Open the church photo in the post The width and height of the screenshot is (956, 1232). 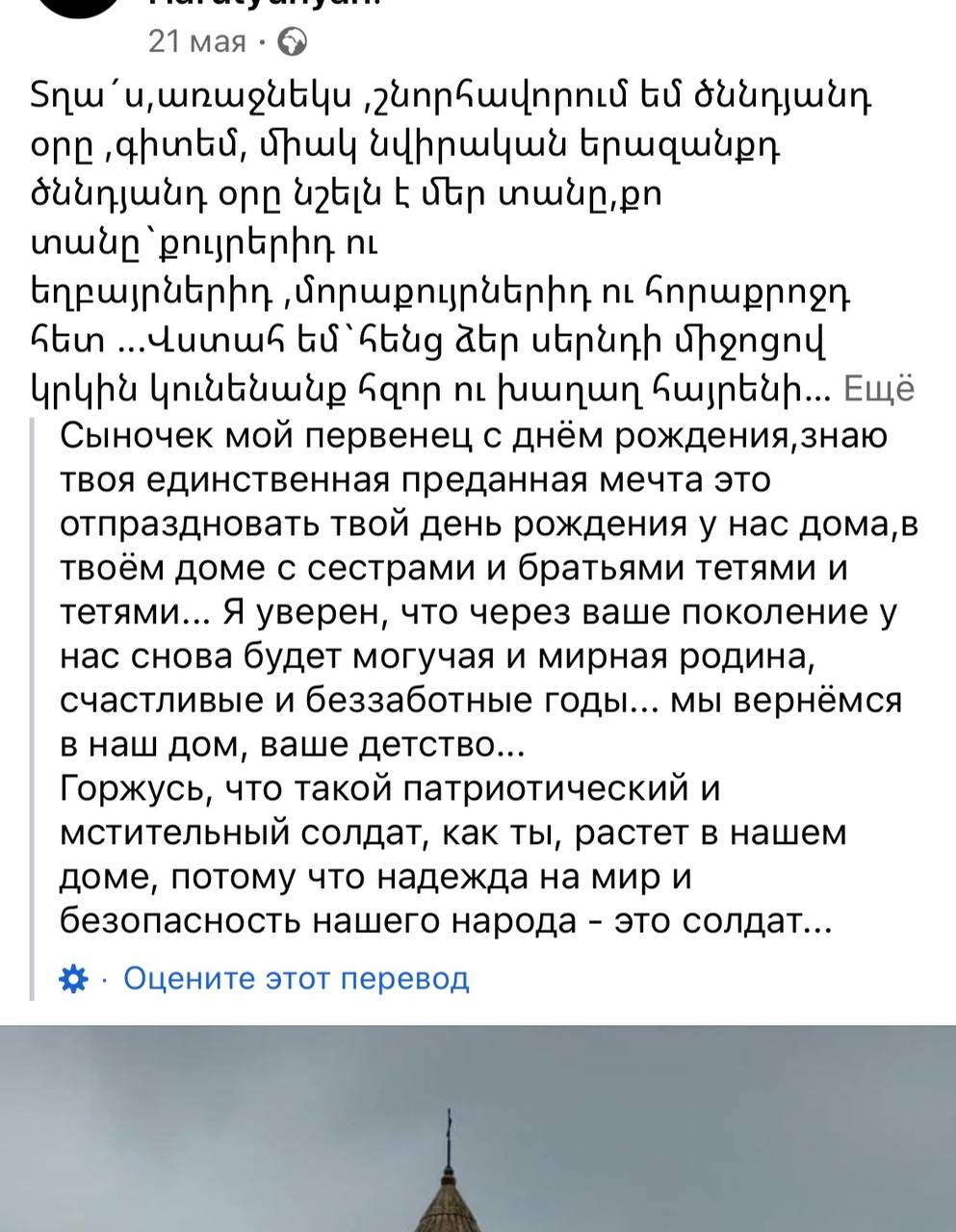click(478, 1128)
